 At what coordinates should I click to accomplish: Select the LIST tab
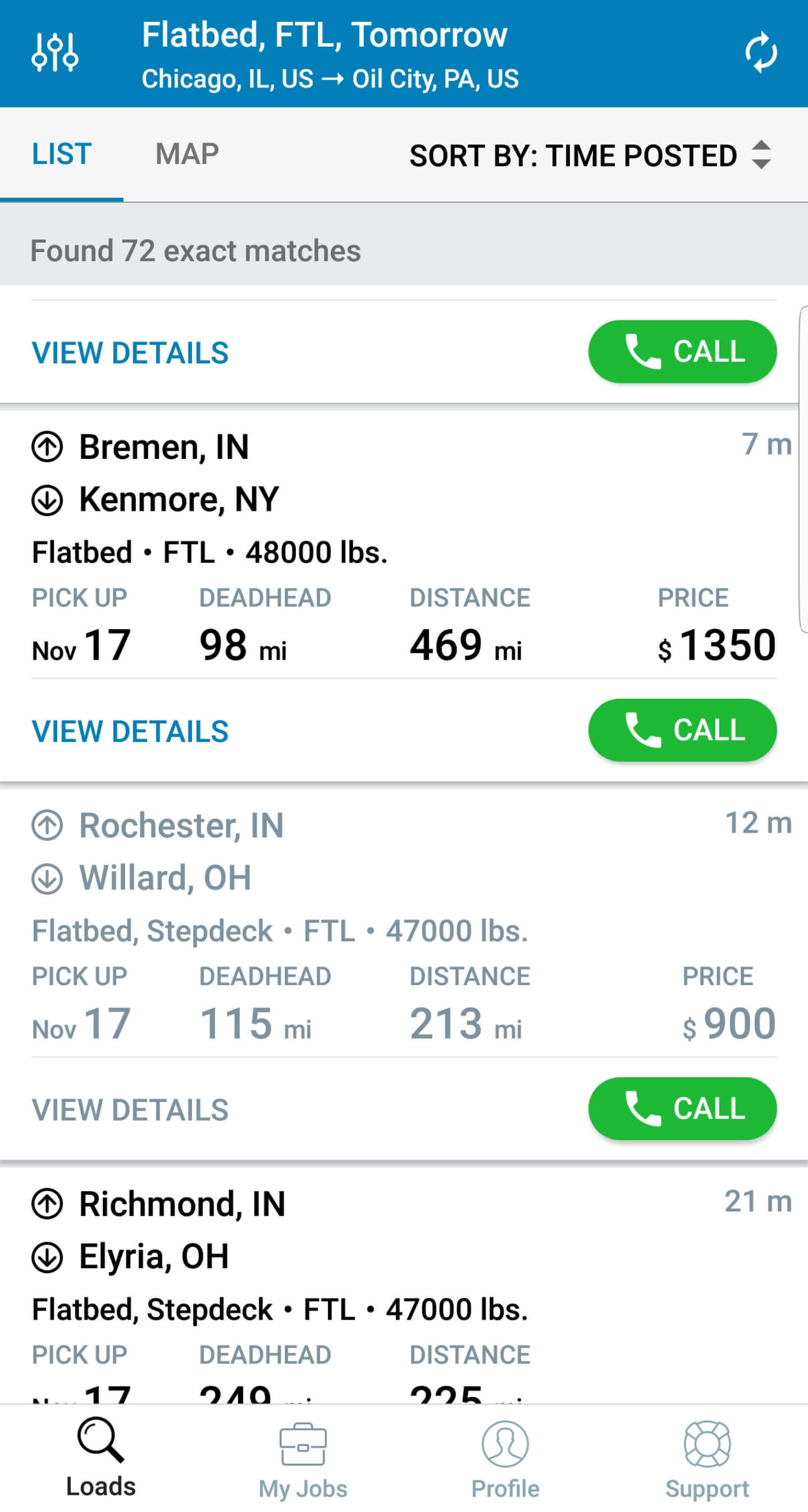(61, 154)
